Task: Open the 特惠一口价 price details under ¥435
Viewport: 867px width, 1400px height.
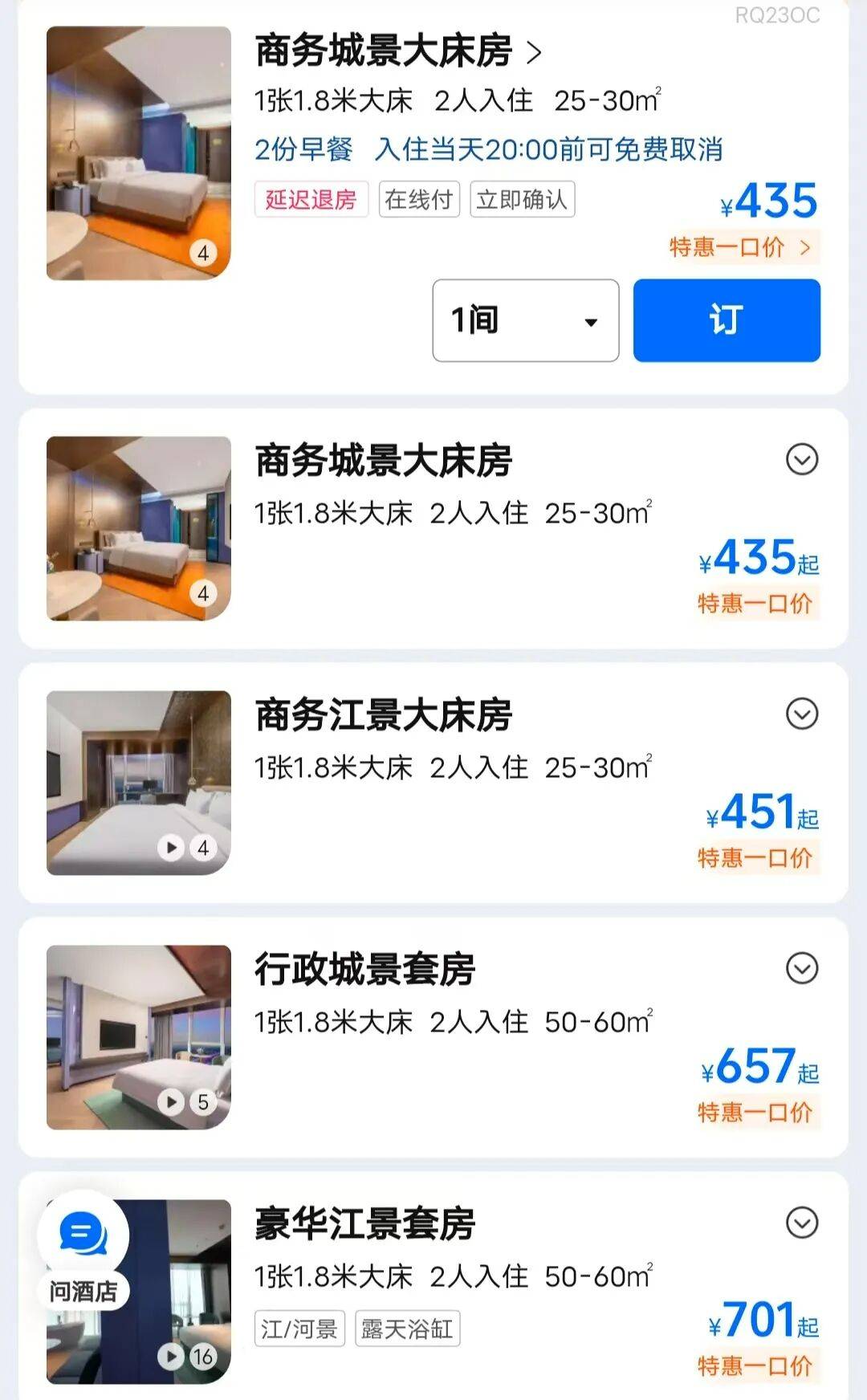Action: [x=740, y=247]
